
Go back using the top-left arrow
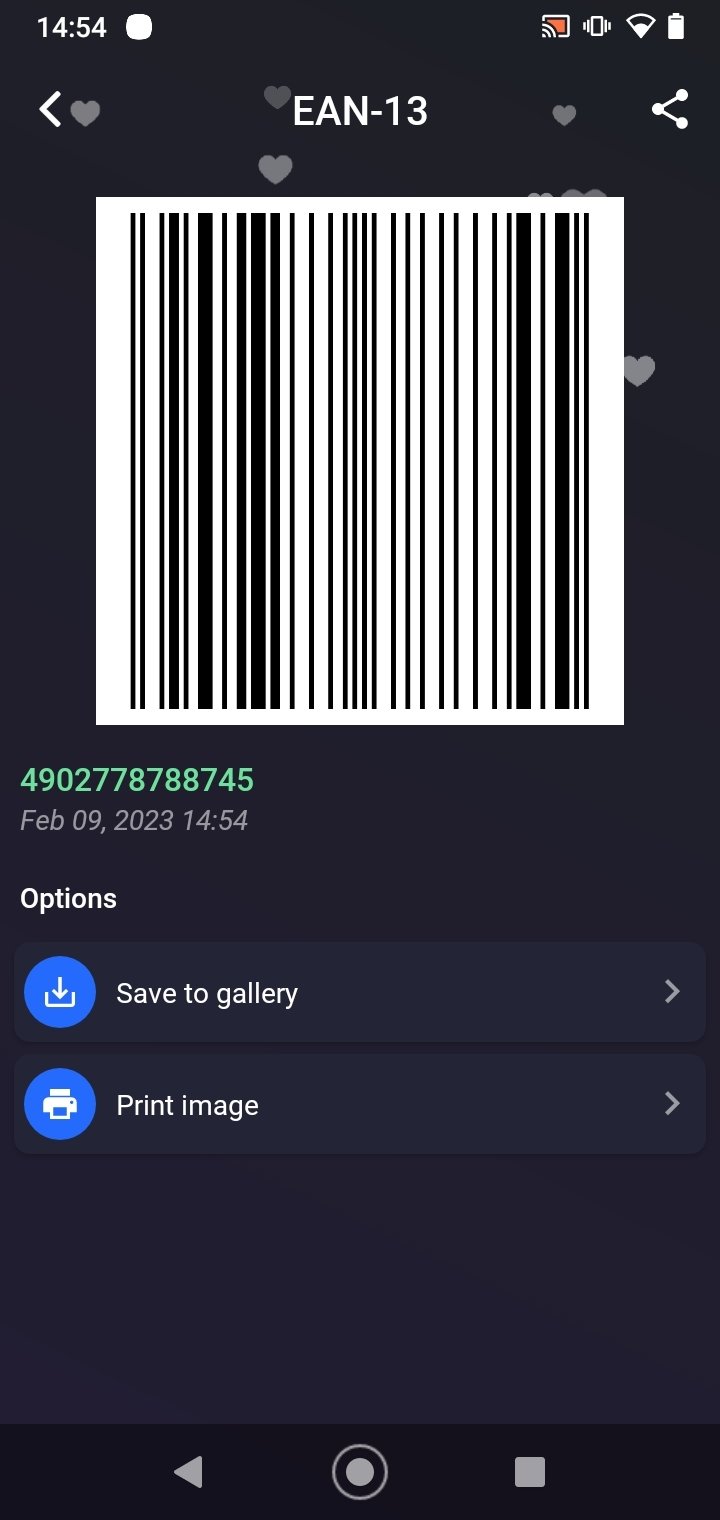[x=50, y=109]
